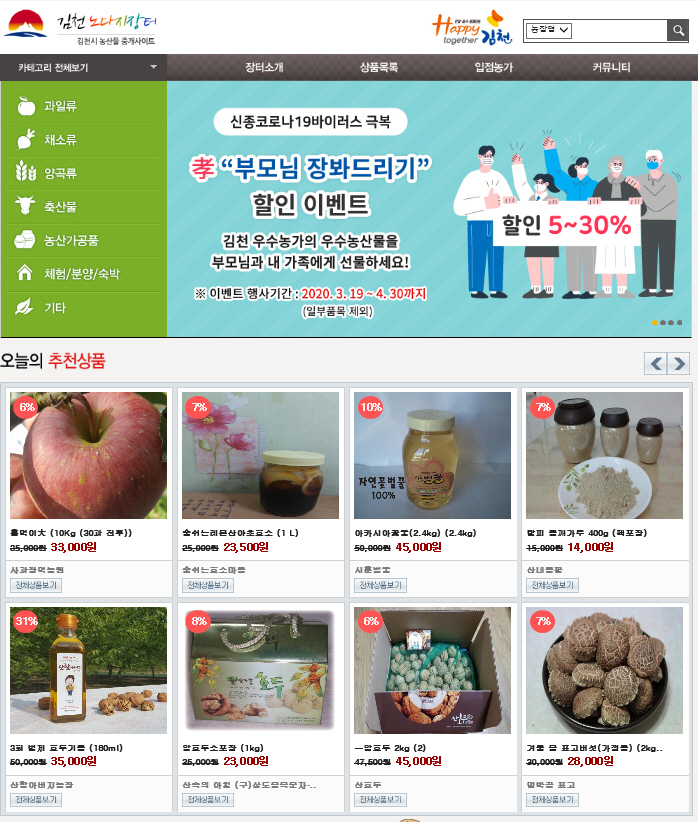The height and width of the screenshot is (822, 698).
Task: Show previous recommended products with left arrow
Action: (x=655, y=363)
